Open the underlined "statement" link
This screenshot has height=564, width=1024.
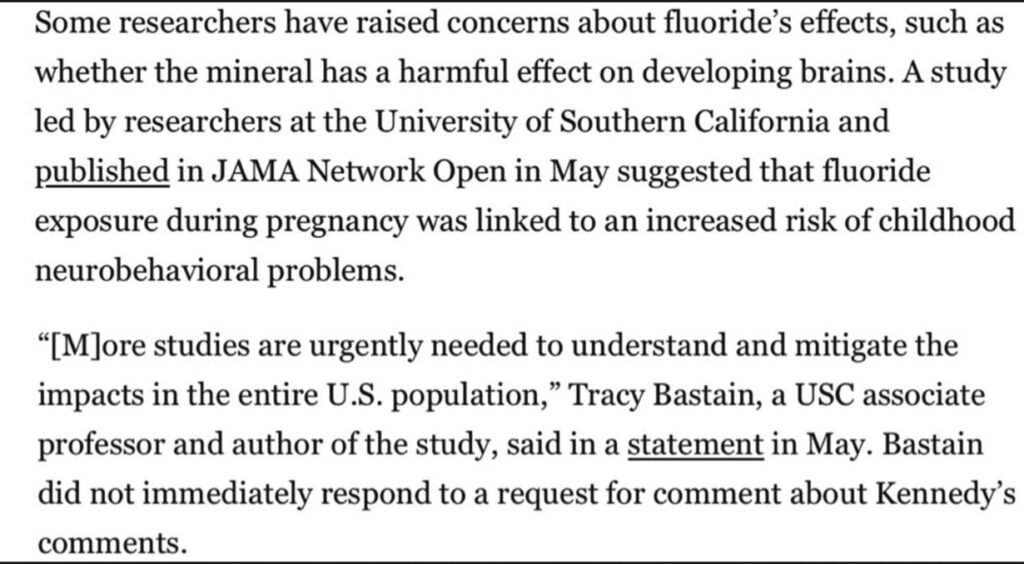click(696, 445)
